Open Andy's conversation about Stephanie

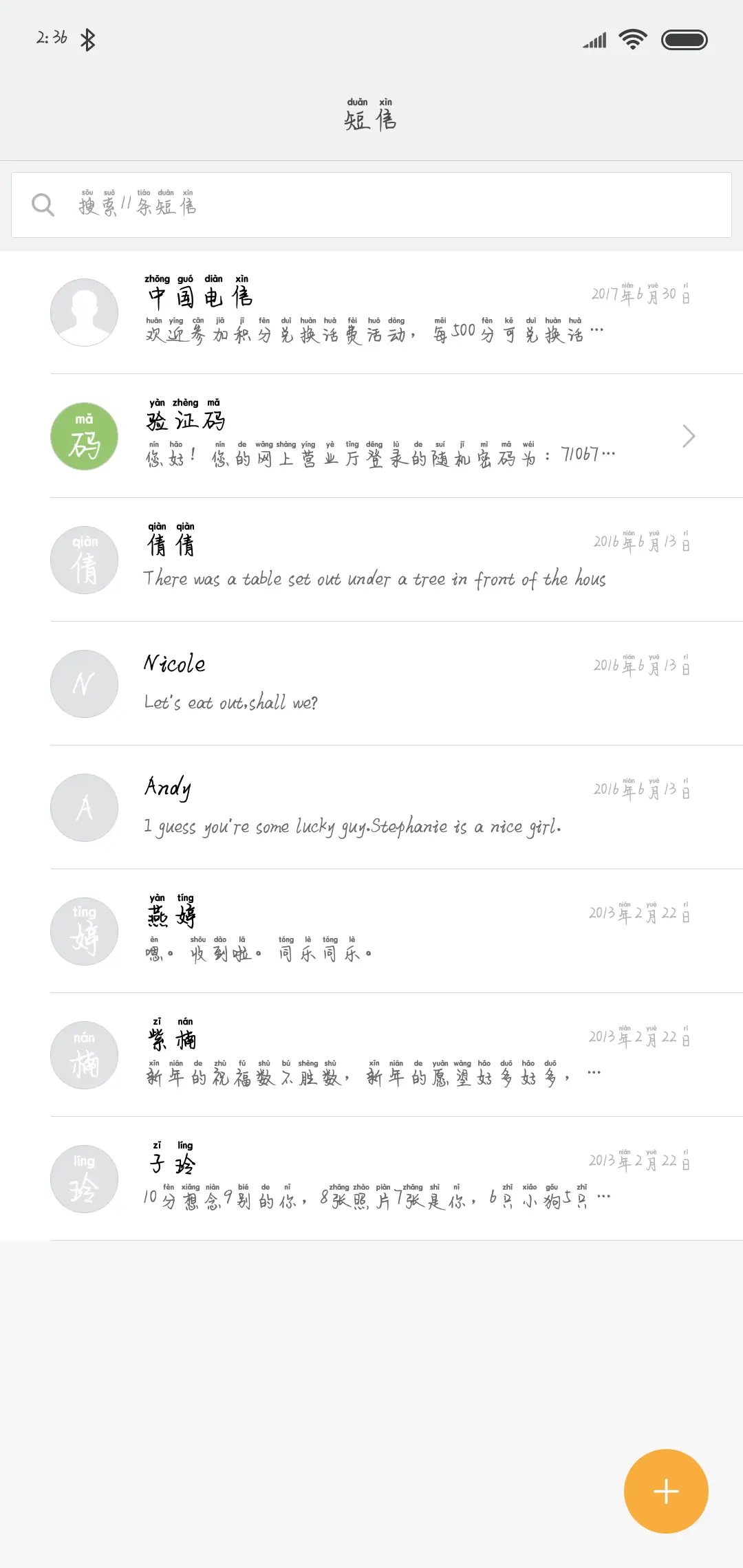point(371,807)
